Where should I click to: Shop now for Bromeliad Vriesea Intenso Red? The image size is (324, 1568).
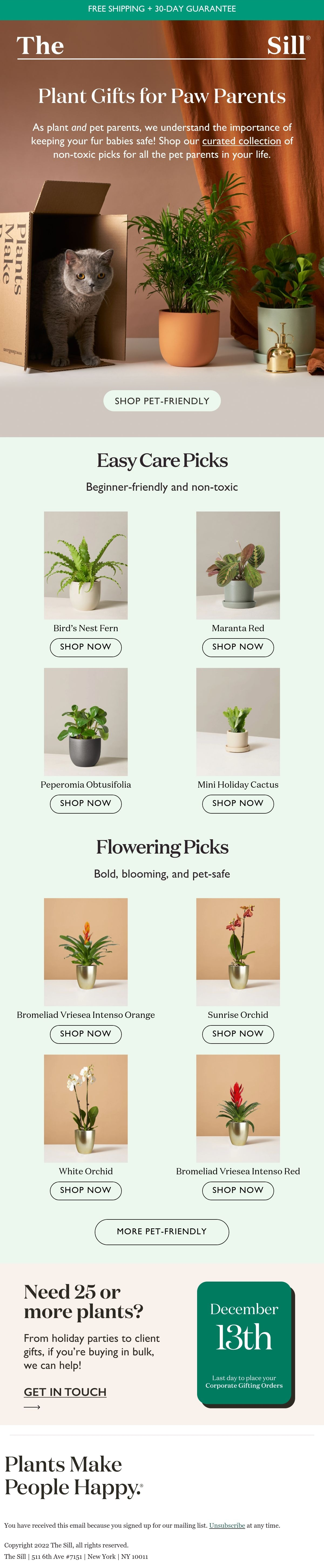click(x=238, y=1189)
